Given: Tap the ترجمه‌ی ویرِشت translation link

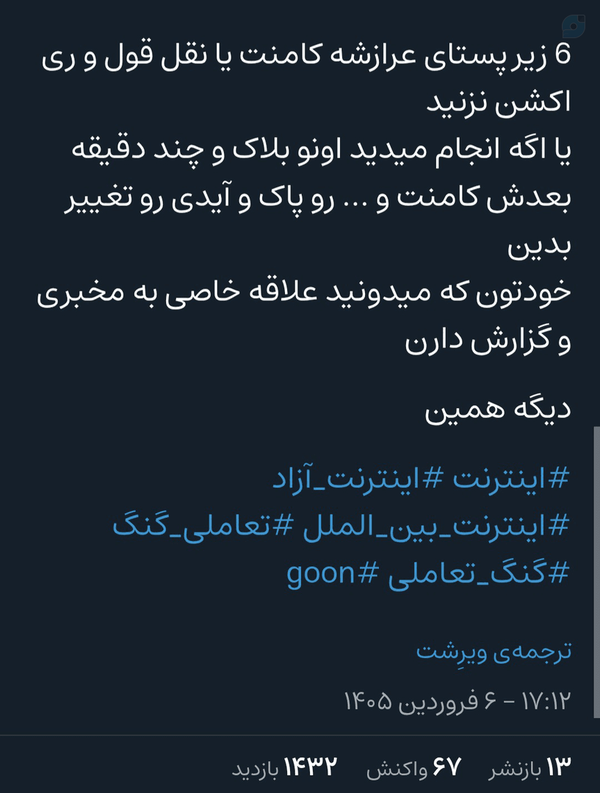Looking at the screenshot, I should click(494, 651).
